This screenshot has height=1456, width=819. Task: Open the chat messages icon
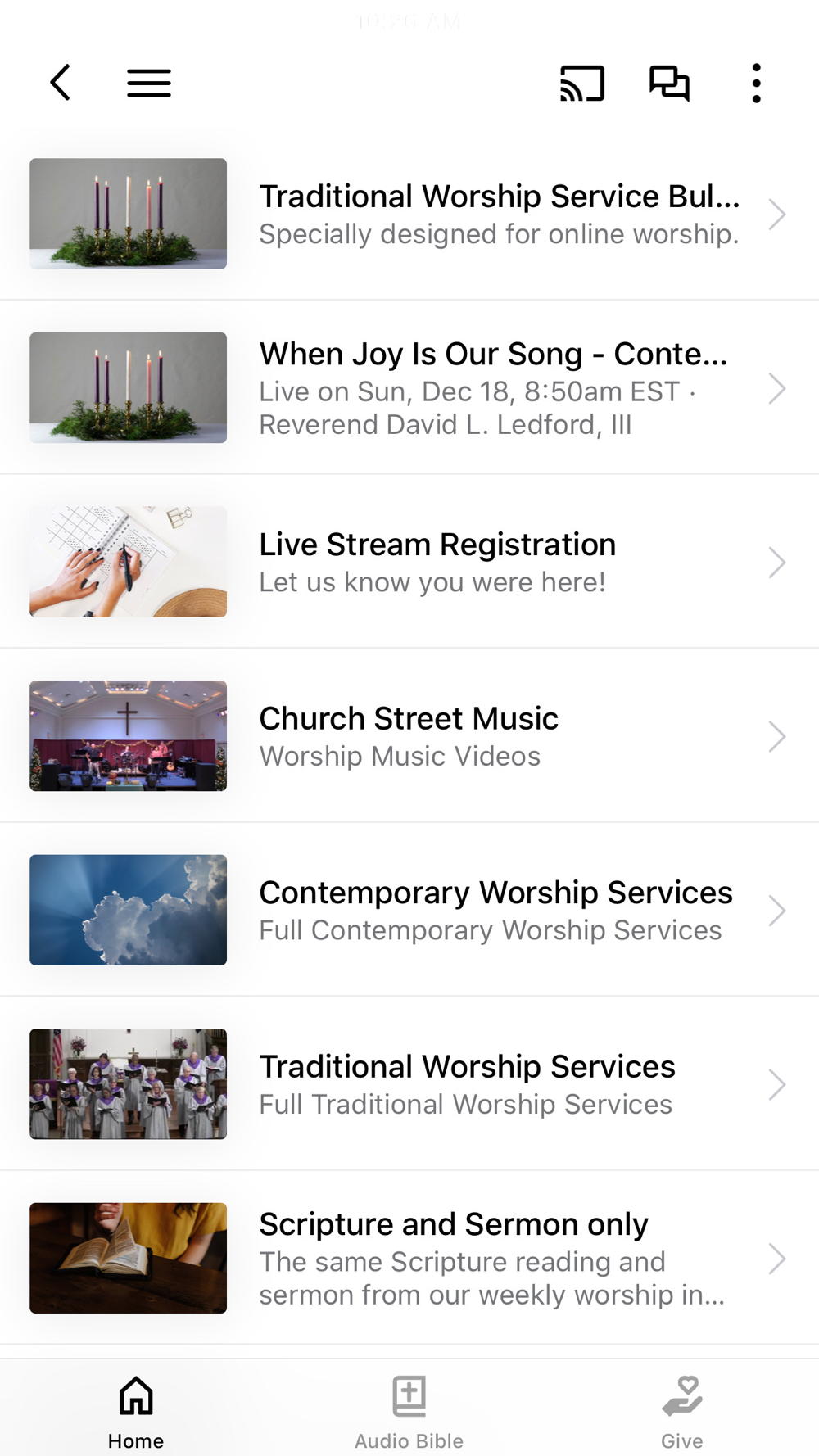pyautogui.click(x=669, y=83)
